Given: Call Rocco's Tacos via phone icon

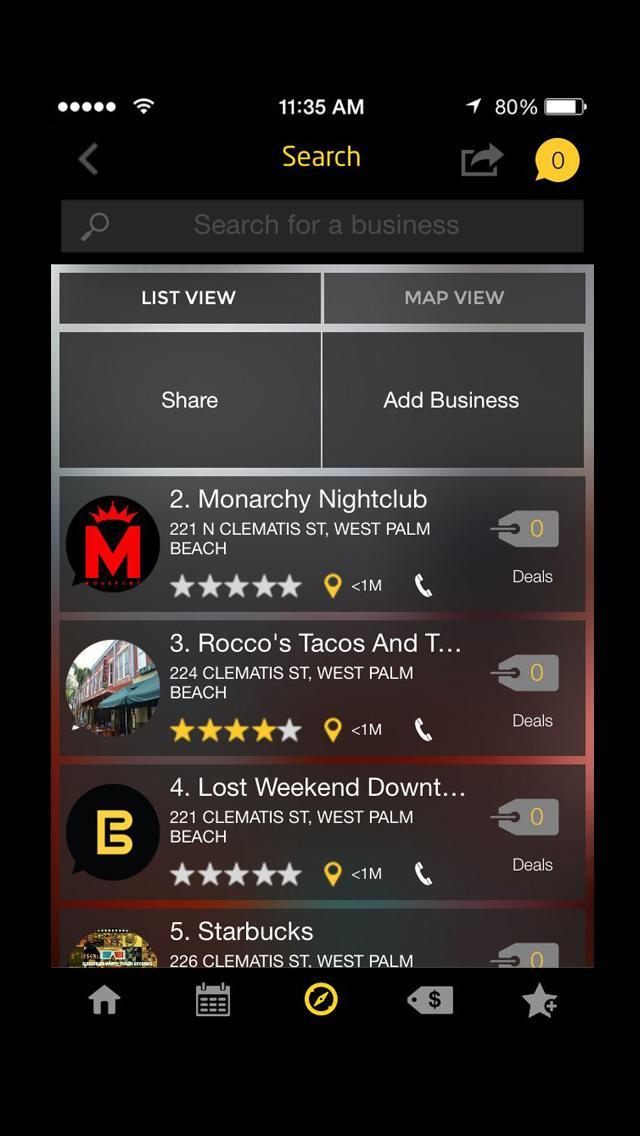Looking at the screenshot, I should [x=424, y=730].
